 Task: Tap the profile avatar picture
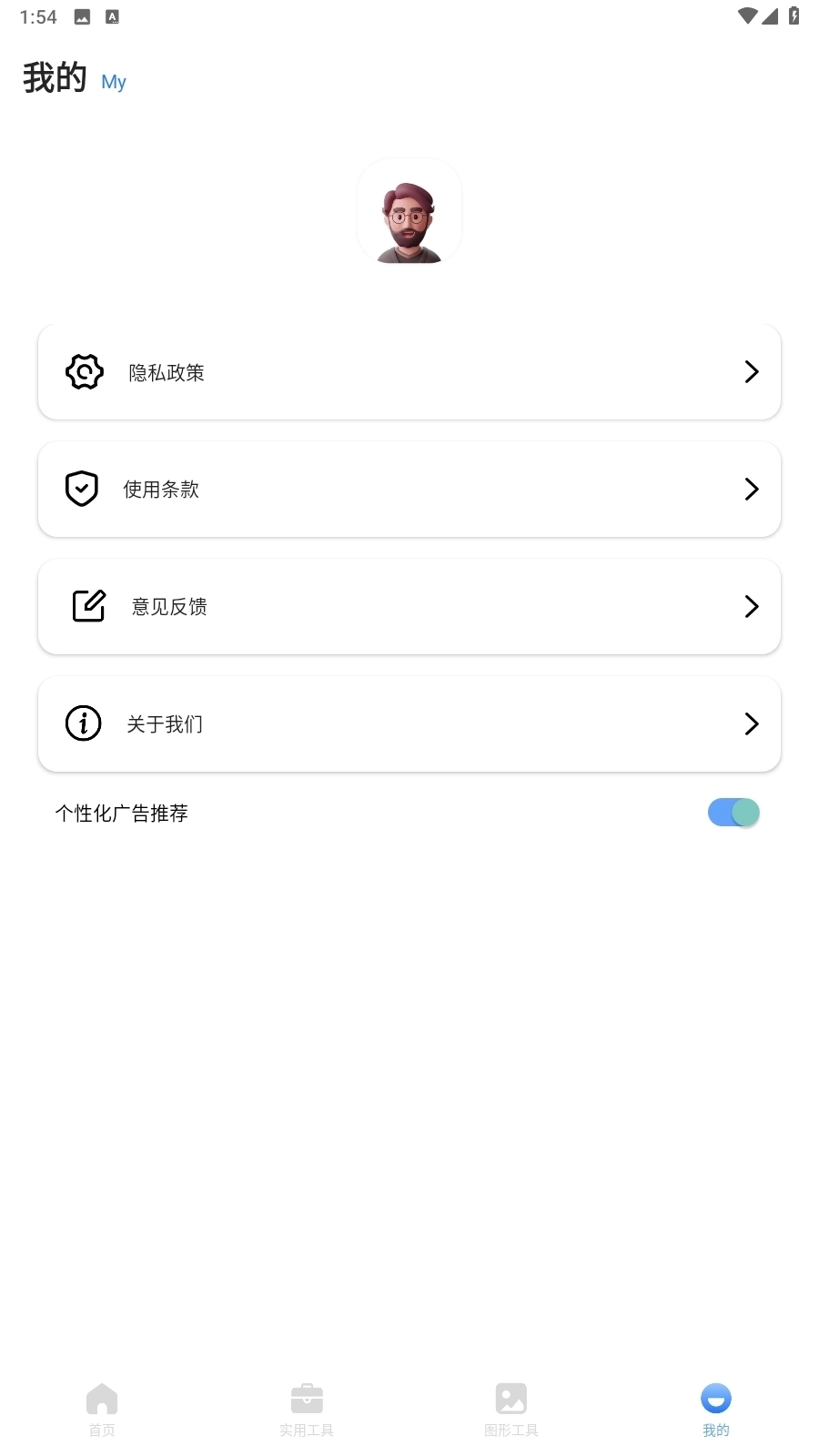click(409, 212)
